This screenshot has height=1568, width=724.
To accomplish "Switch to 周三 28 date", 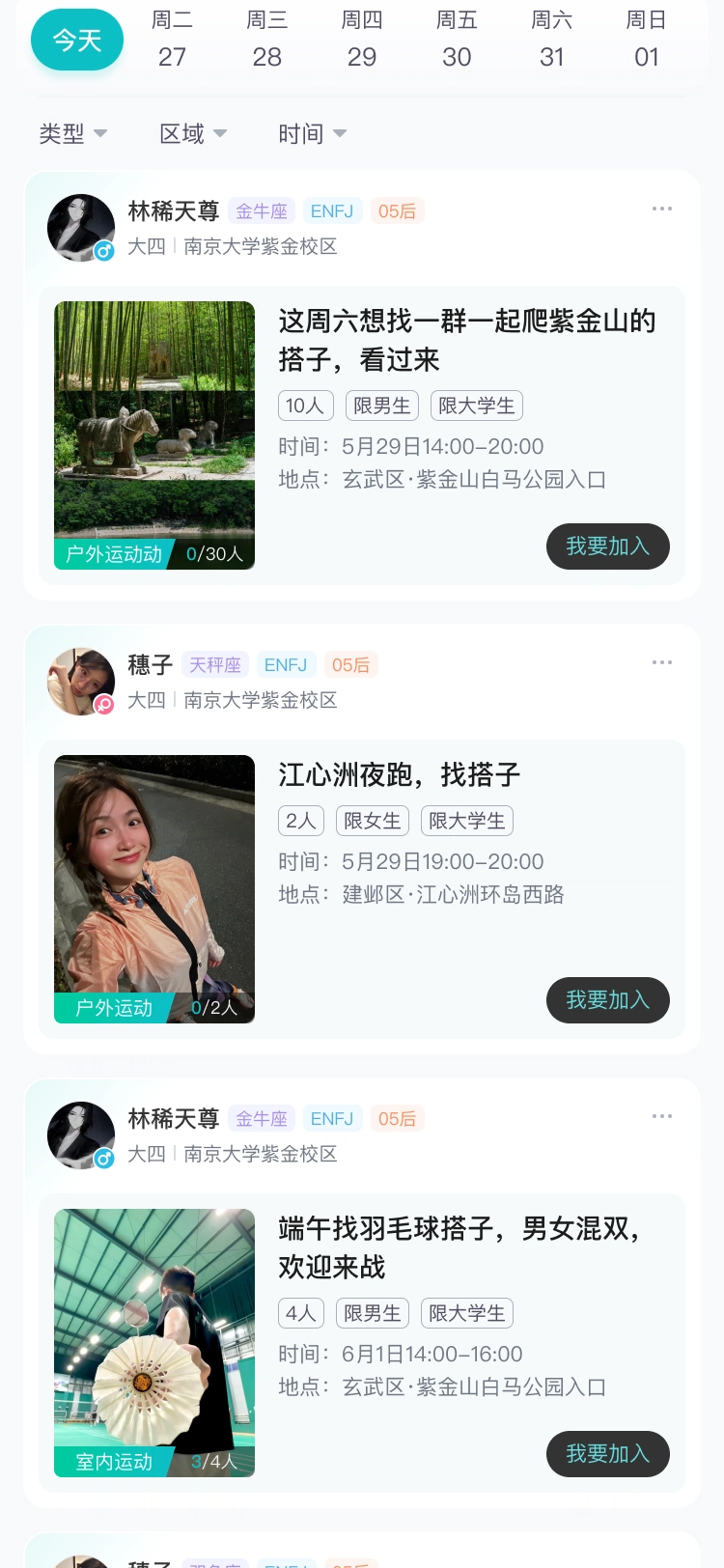I will pyautogui.click(x=267, y=39).
